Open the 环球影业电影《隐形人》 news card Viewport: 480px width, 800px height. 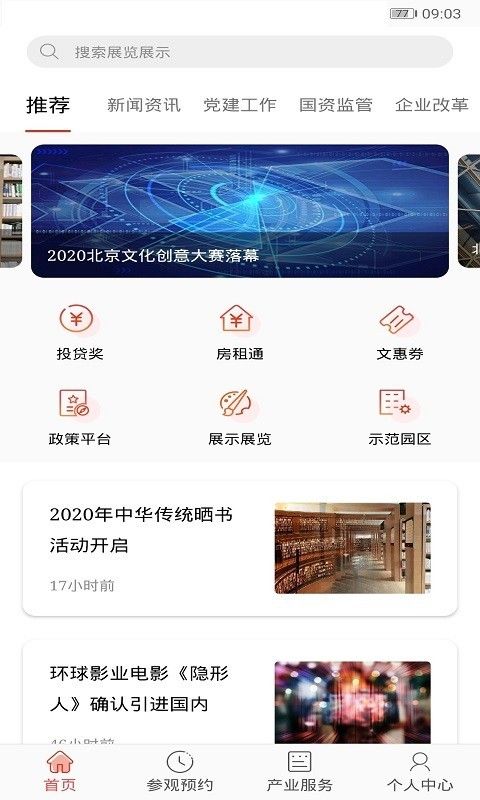[240, 693]
